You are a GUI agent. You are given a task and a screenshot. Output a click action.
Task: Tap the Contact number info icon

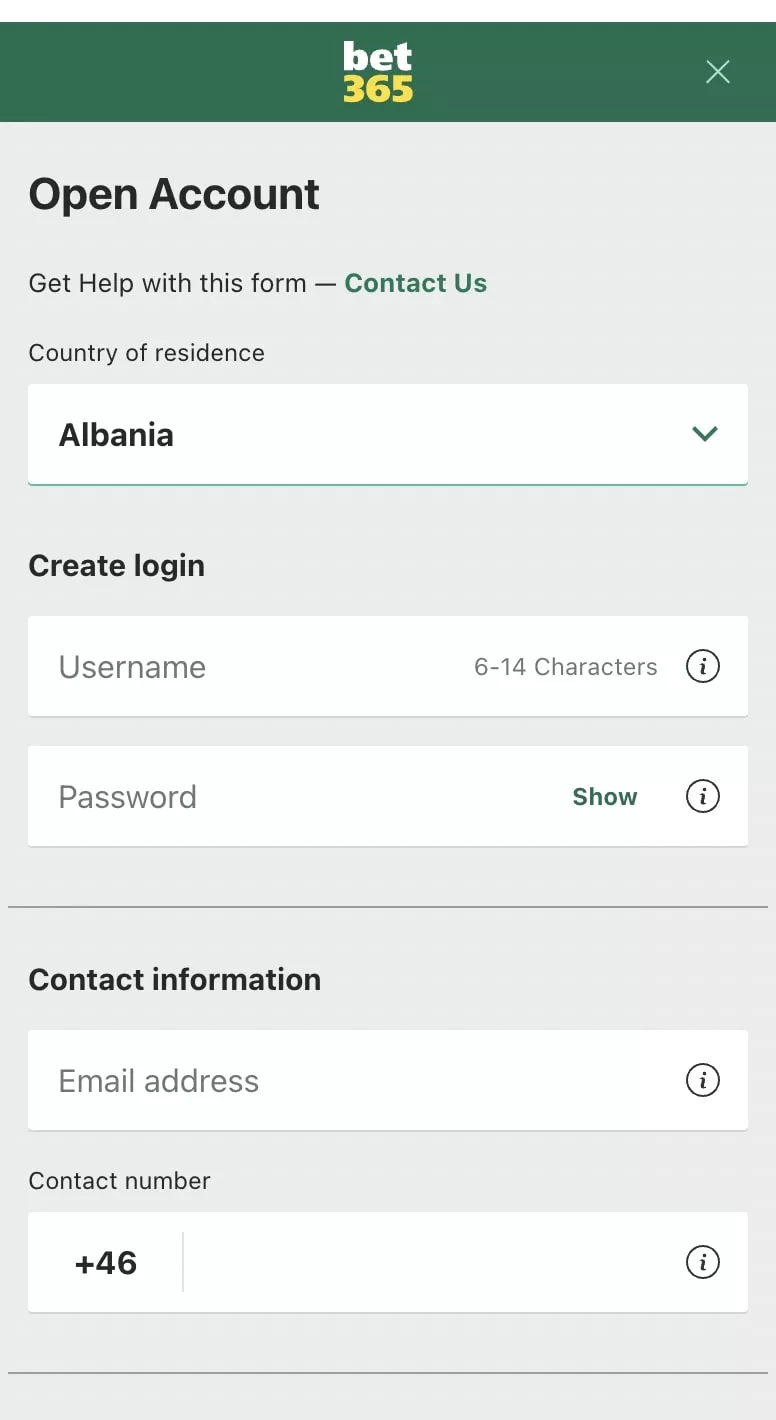pos(703,1262)
